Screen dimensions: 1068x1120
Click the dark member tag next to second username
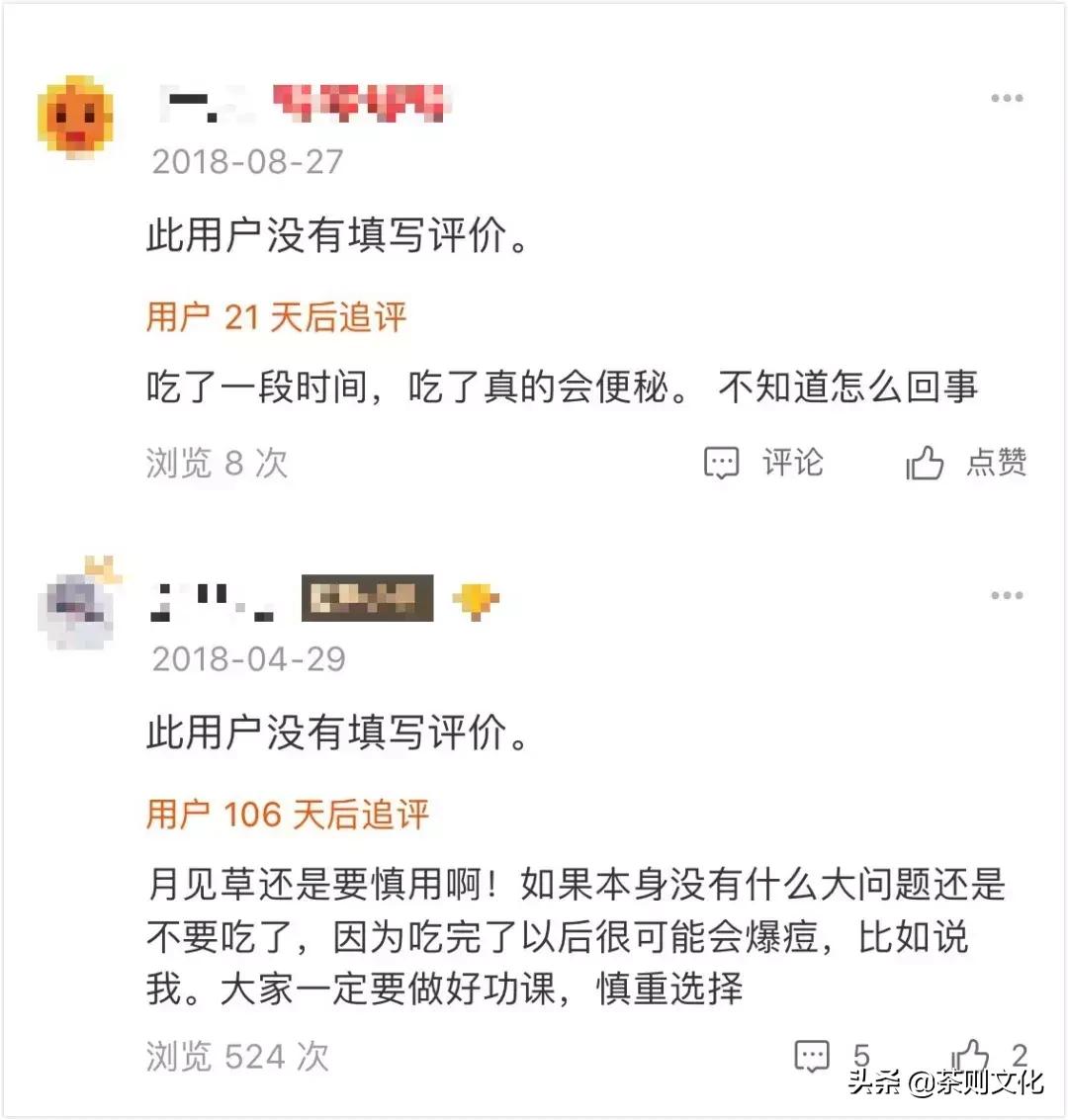[366, 597]
